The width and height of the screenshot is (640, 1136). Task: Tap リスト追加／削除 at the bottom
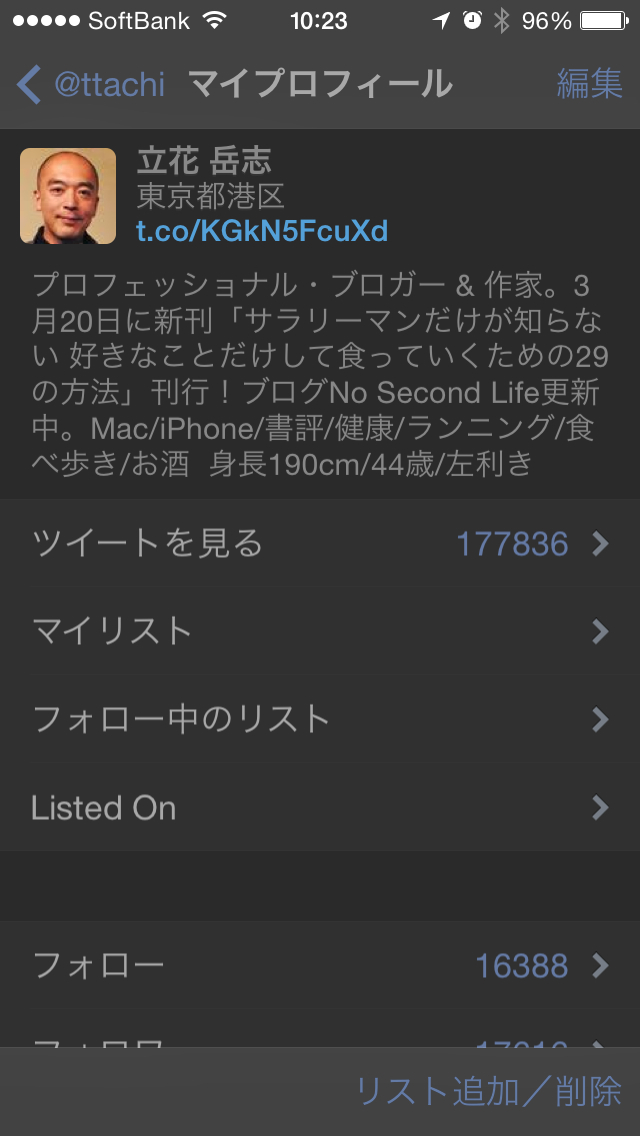tap(488, 1091)
